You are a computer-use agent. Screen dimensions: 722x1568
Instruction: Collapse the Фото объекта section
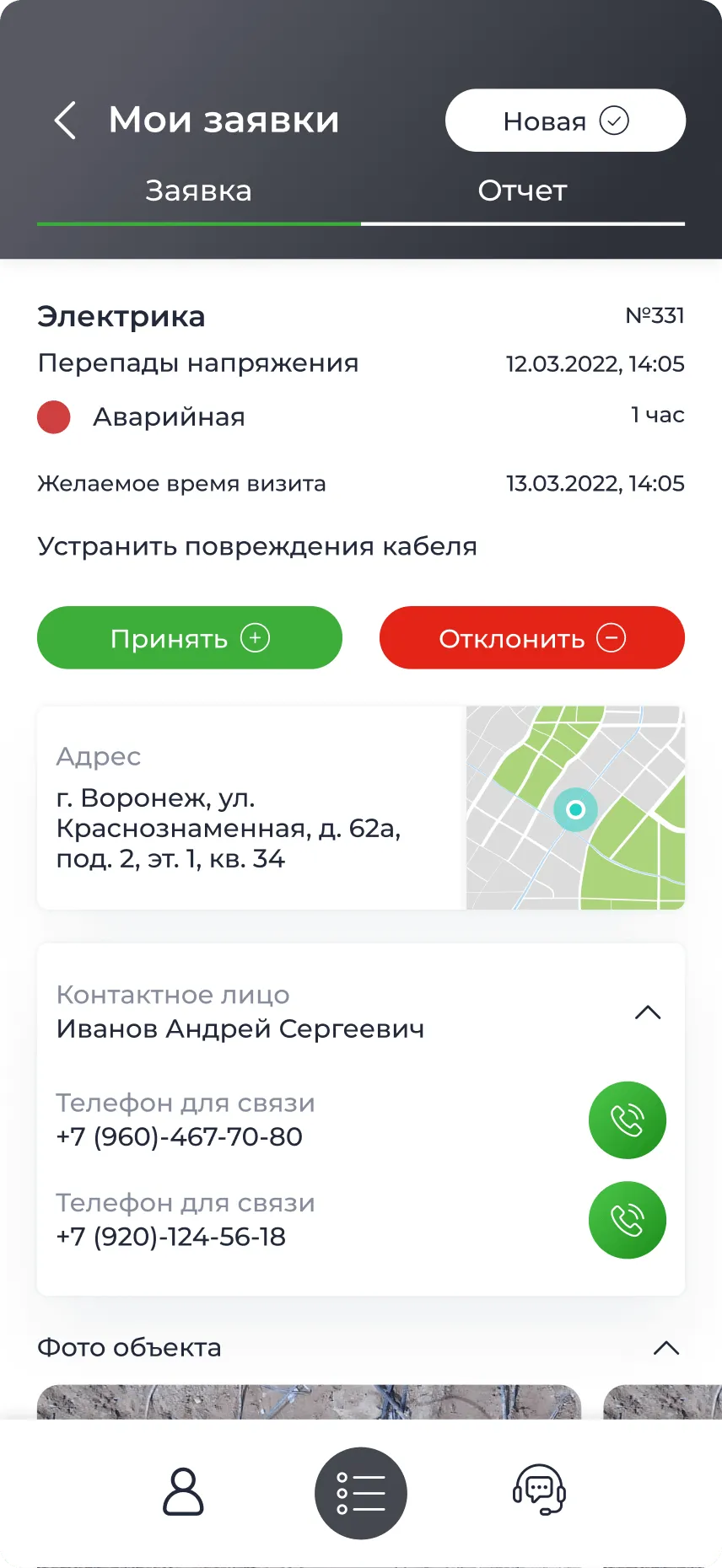tap(666, 1348)
